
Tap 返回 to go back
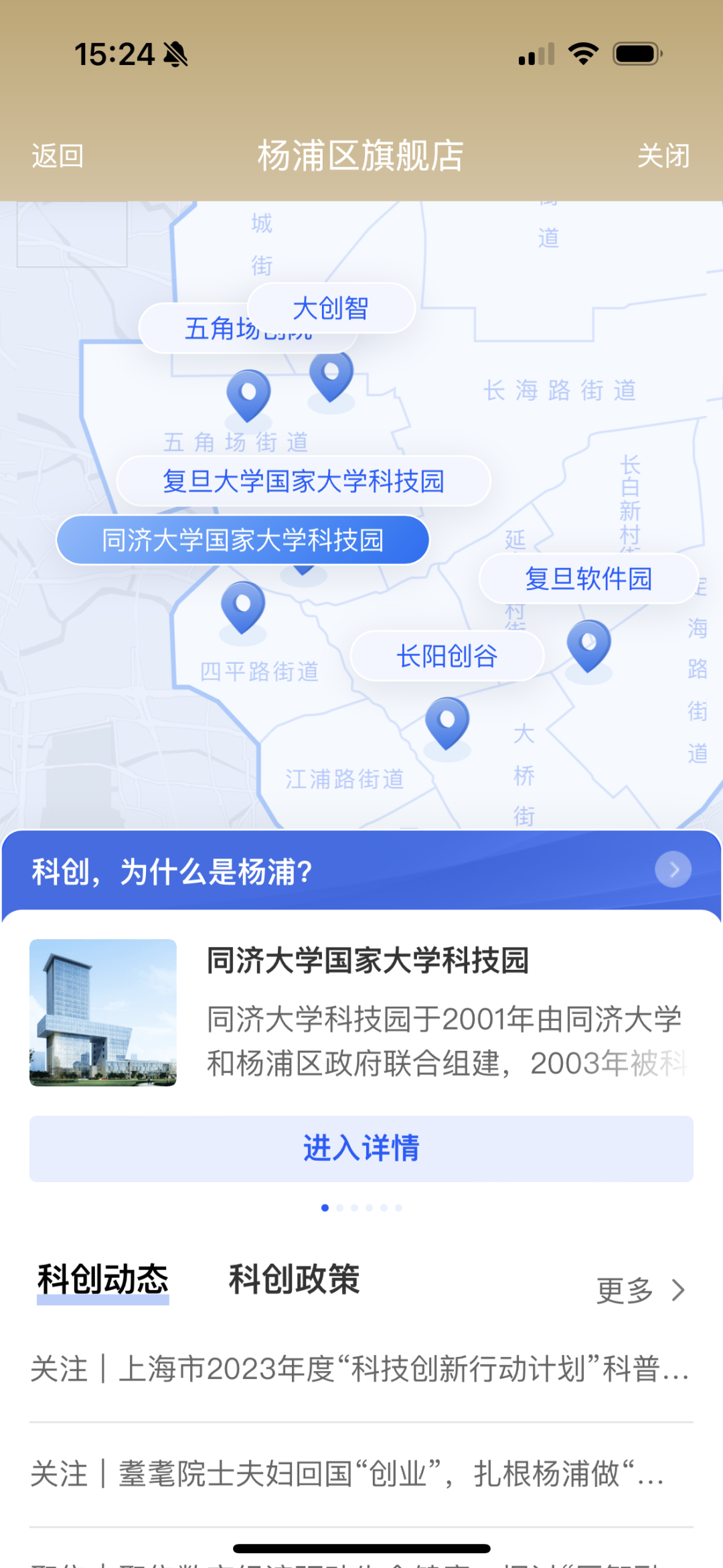58,156
